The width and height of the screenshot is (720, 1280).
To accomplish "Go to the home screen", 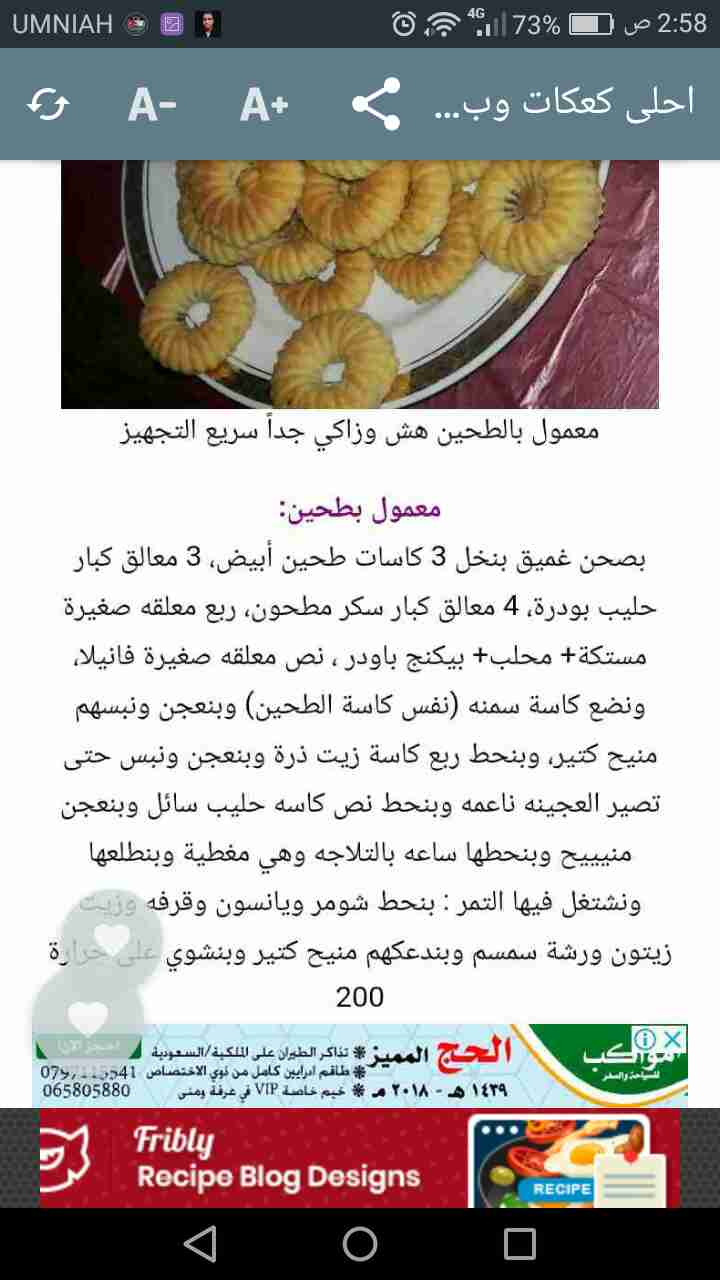I will coord(360,1244).
